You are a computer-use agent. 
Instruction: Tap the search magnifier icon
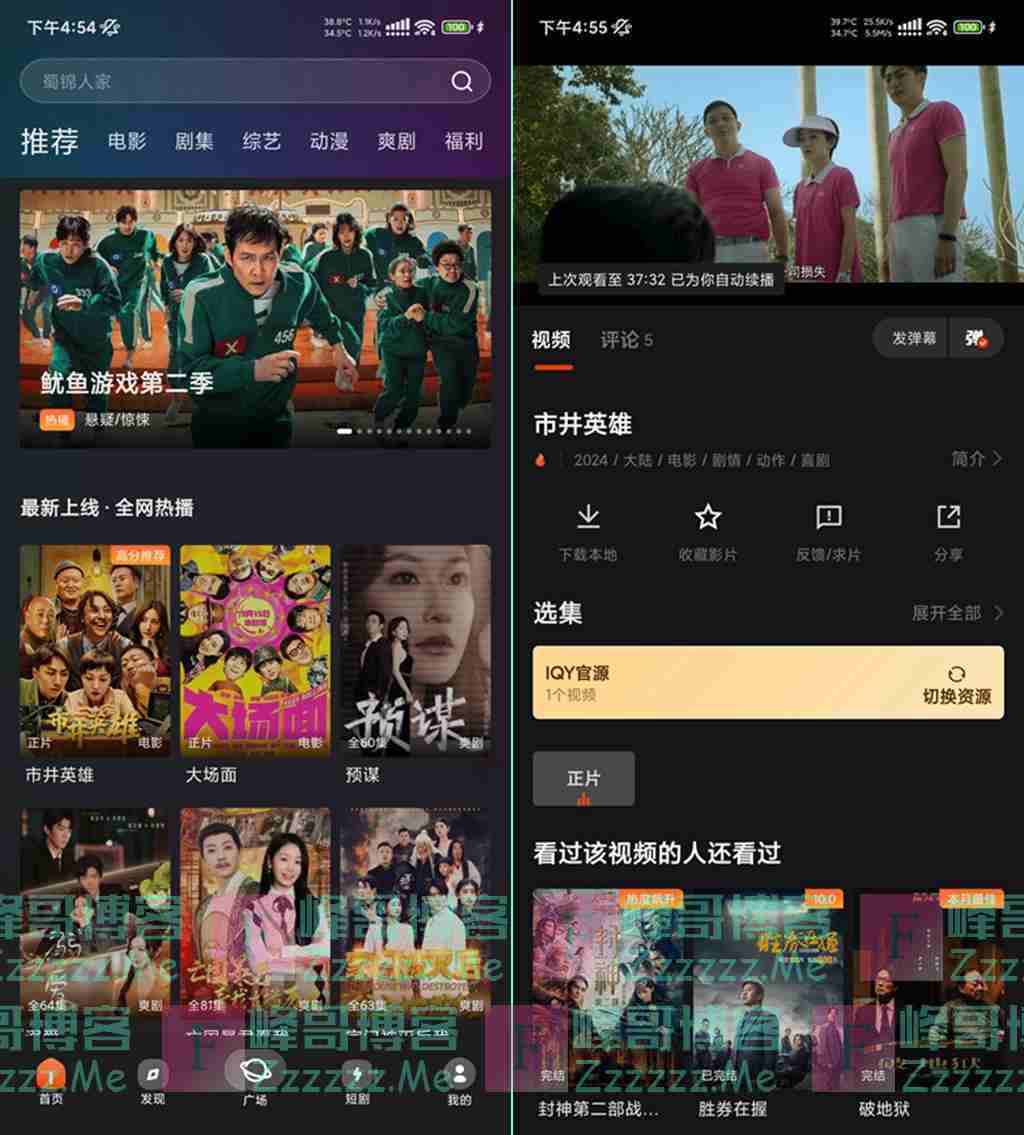[461, 82]
